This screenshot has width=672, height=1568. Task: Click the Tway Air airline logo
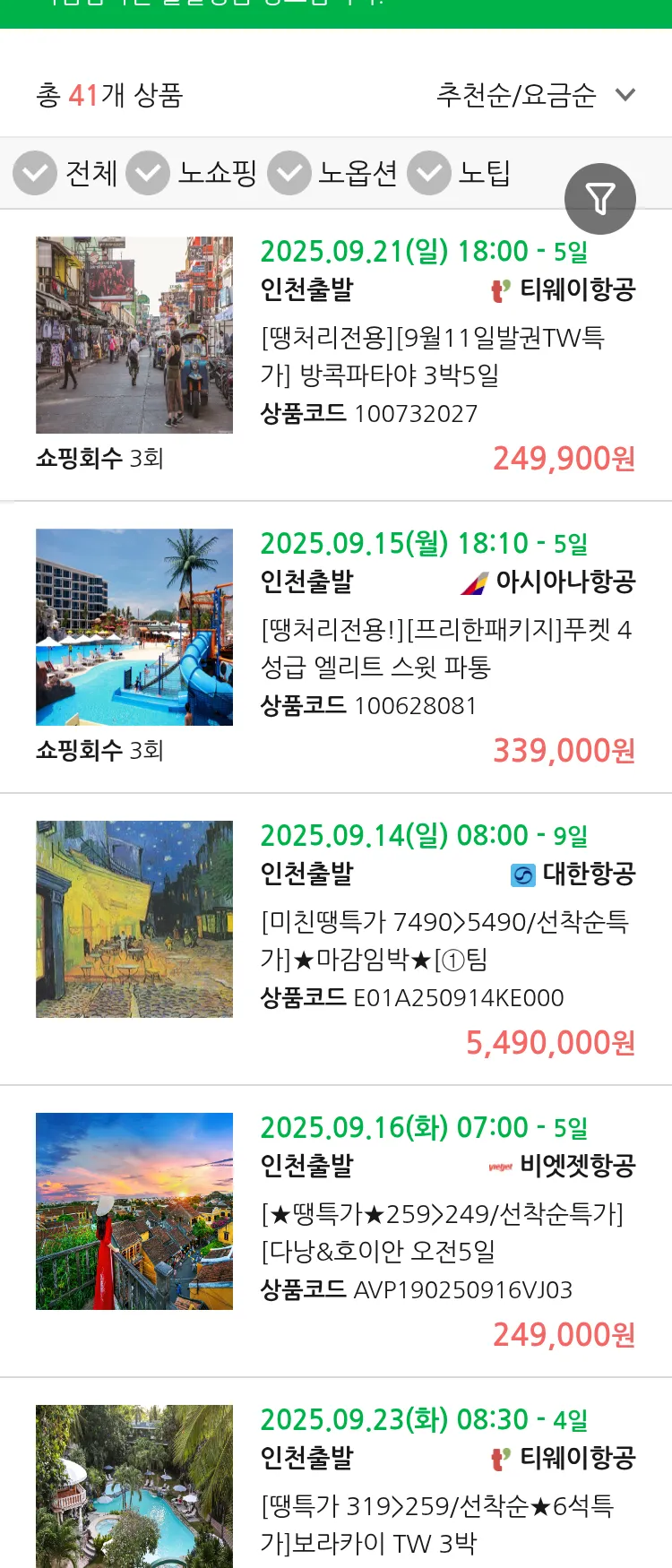tap(500, 289)
